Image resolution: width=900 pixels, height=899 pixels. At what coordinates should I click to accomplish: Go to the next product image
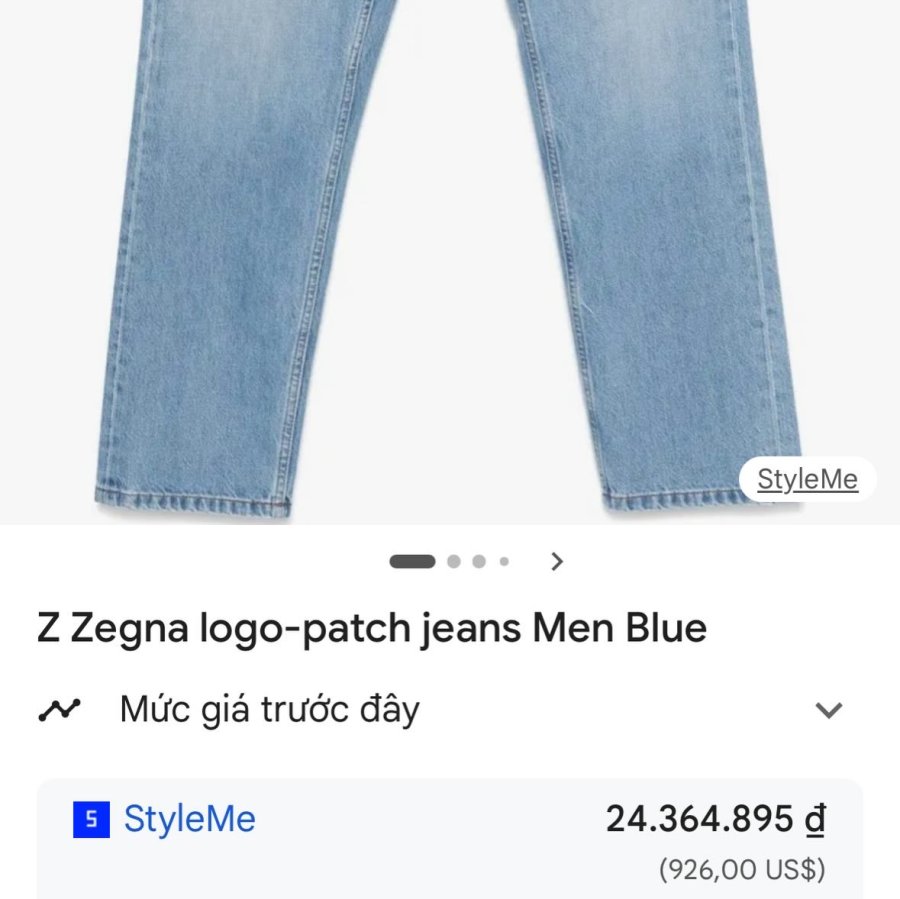(558, 562)
